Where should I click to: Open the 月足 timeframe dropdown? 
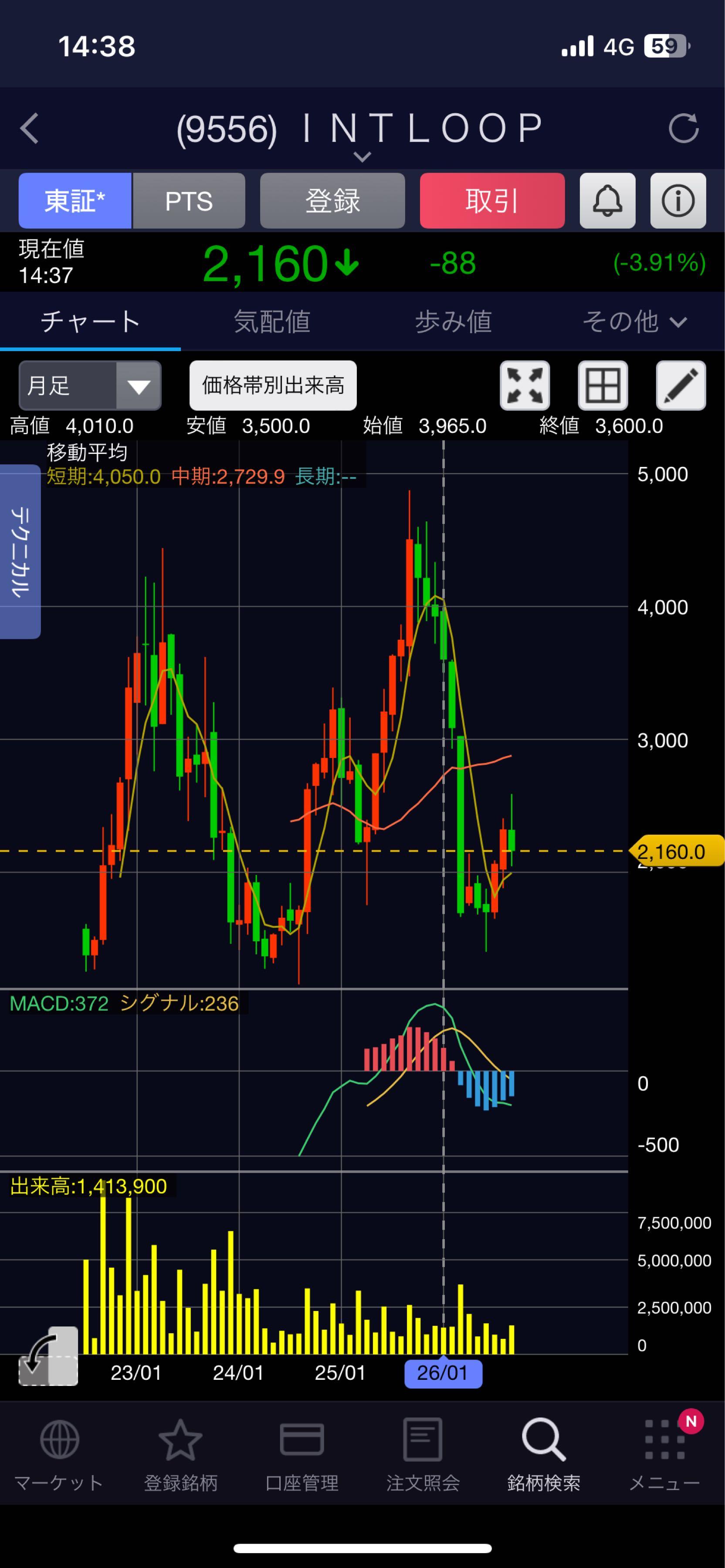coord(90,385)
